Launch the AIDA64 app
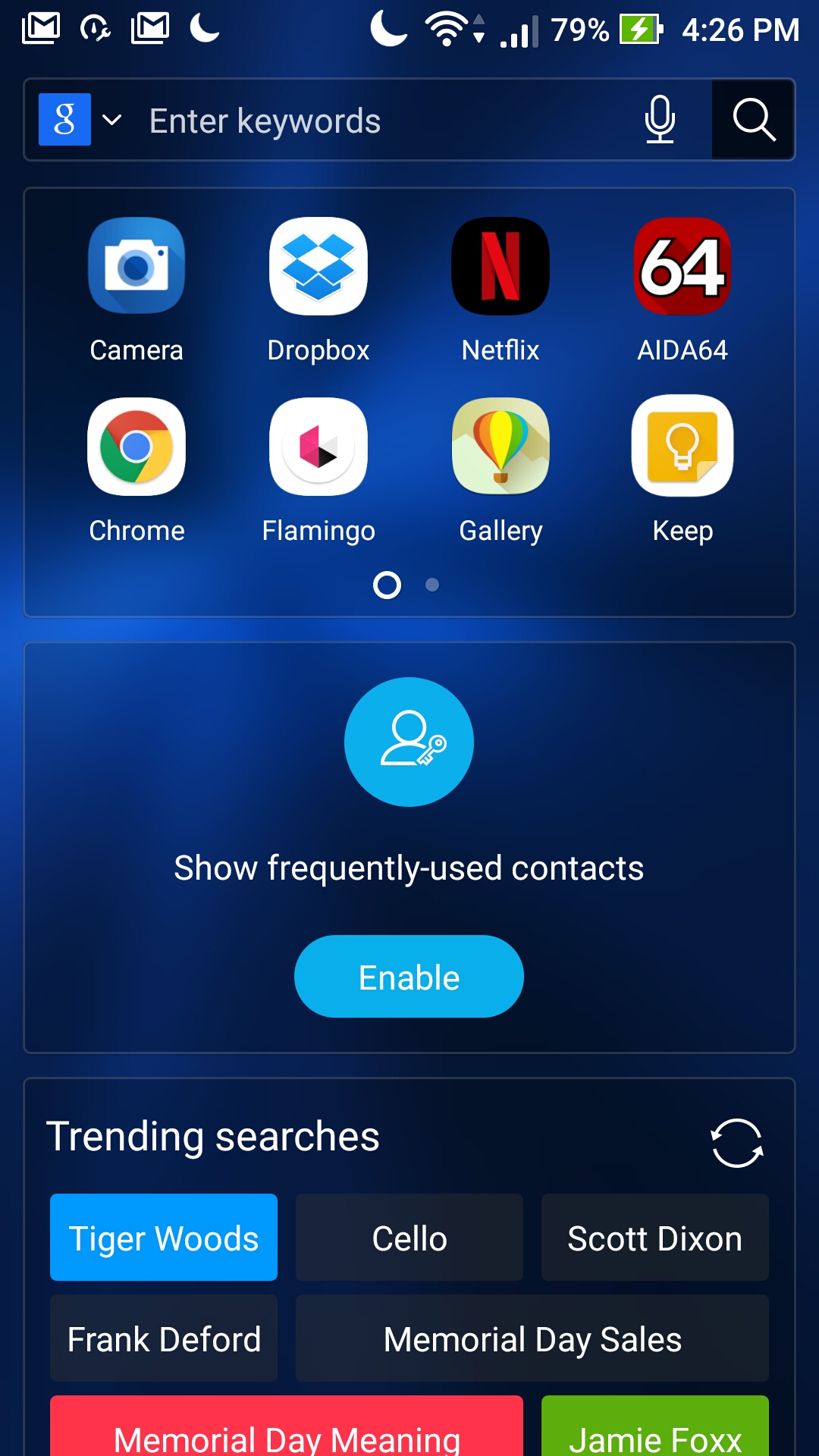819x1456 pixels. click(682, 267)
